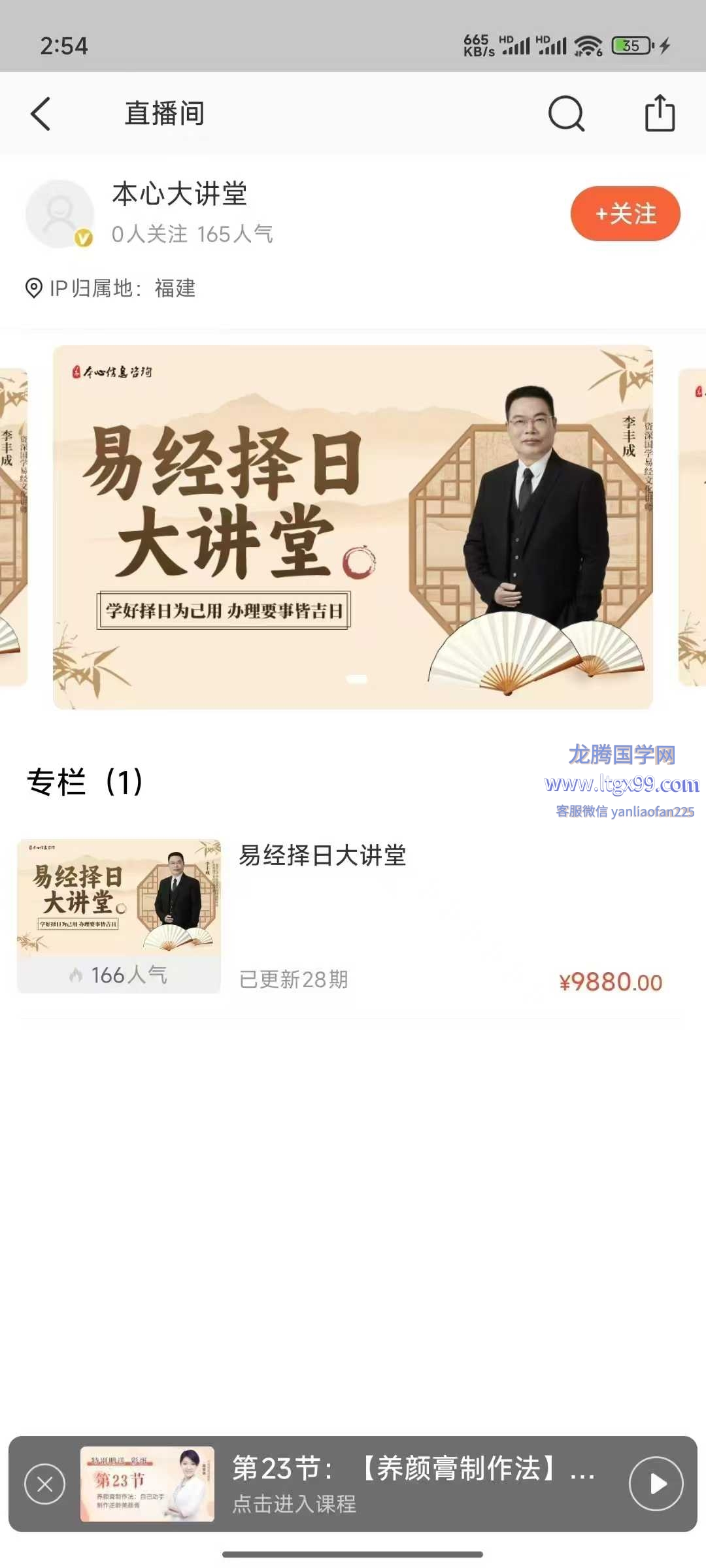Go back from the 直播间 page
Viewport: 706px width, 1568px height.
point(41,114)
